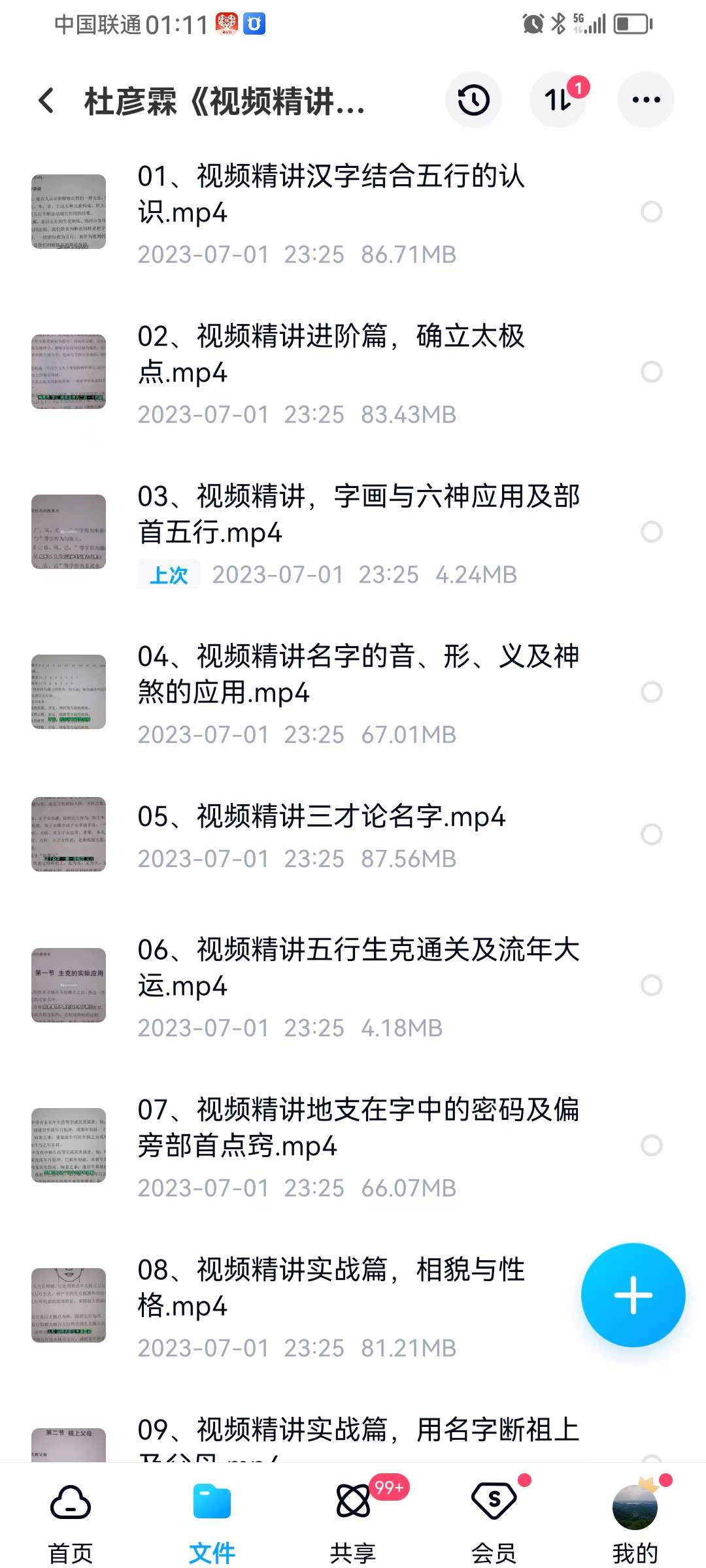Viewport: 706px width, 1568px height.
Task: Open the more options ellipsis menu
Action: coord(645,100)
